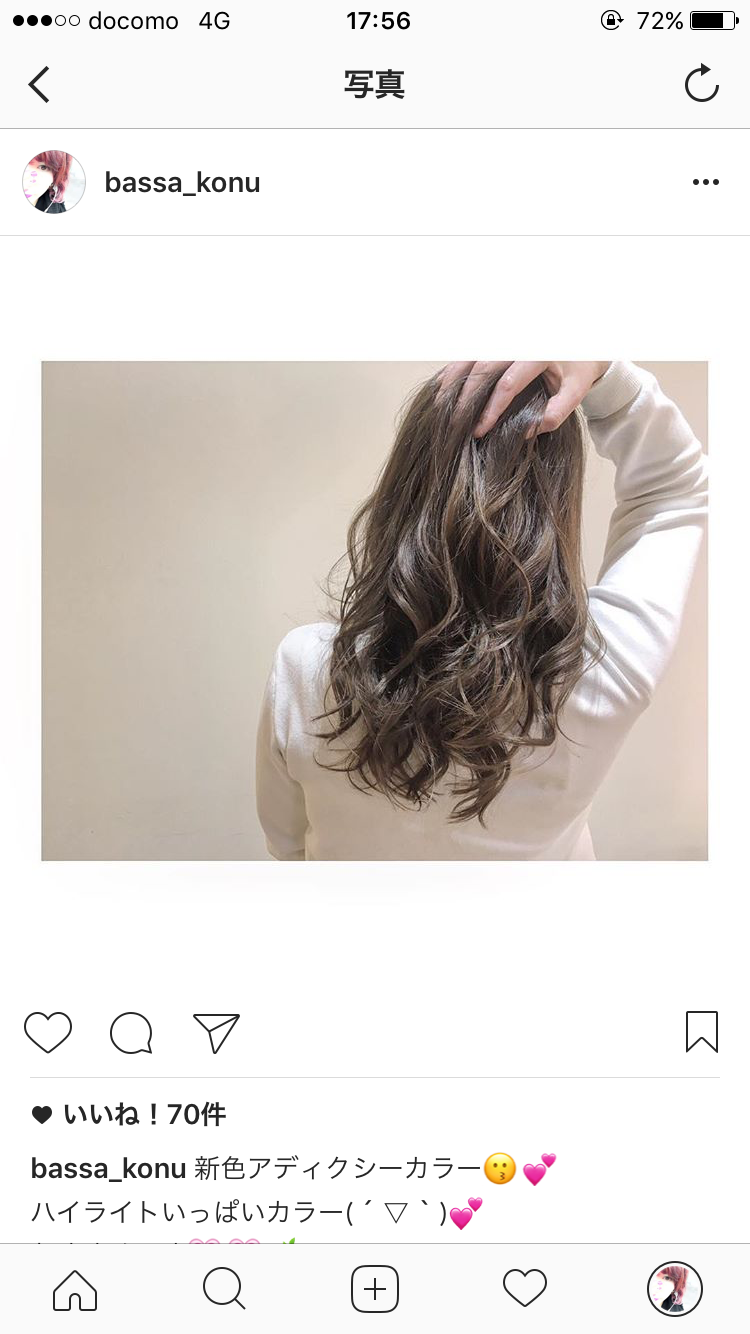The image size is (750, 1334).
Task: Share the post via paper plane
Action: coord(216,1032)
